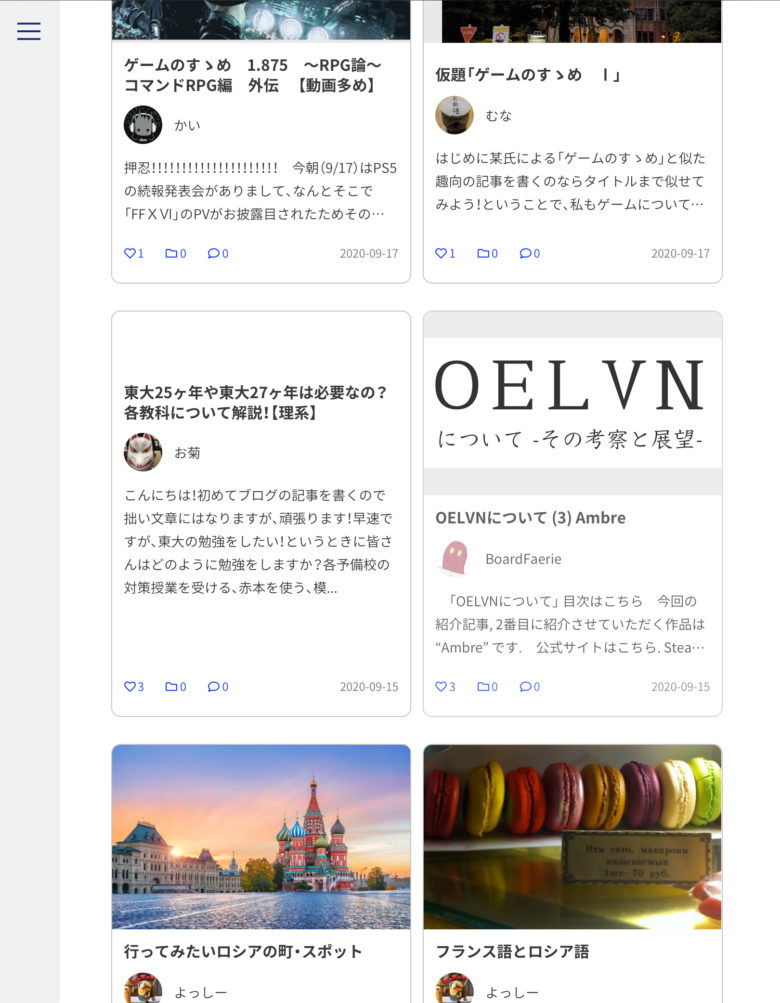Open the フランス語とロシア語 article card
The image size is (780, 1003).
tap(512, 951)
